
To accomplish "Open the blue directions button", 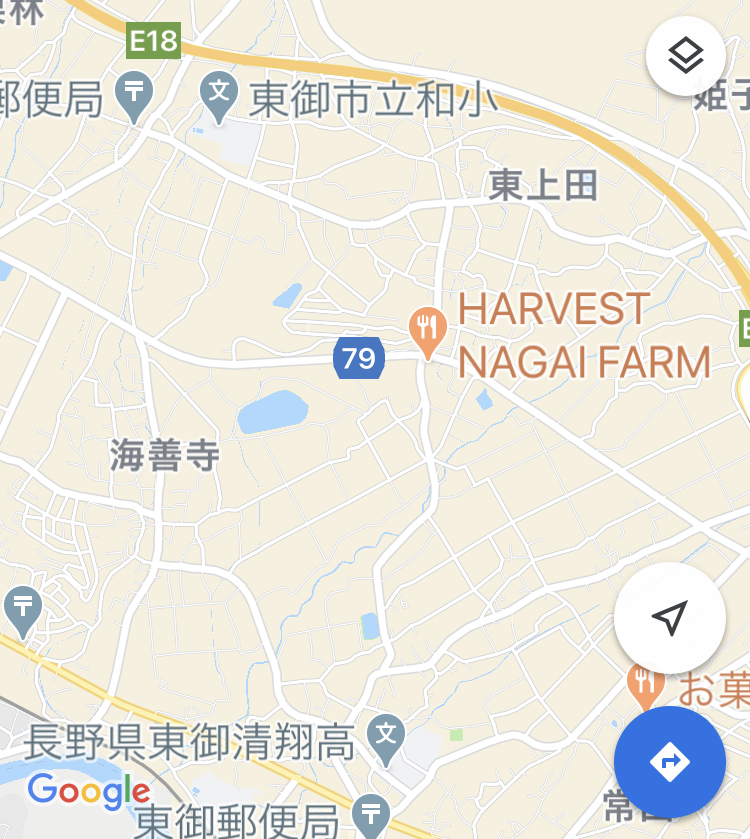I will [670, 761].
